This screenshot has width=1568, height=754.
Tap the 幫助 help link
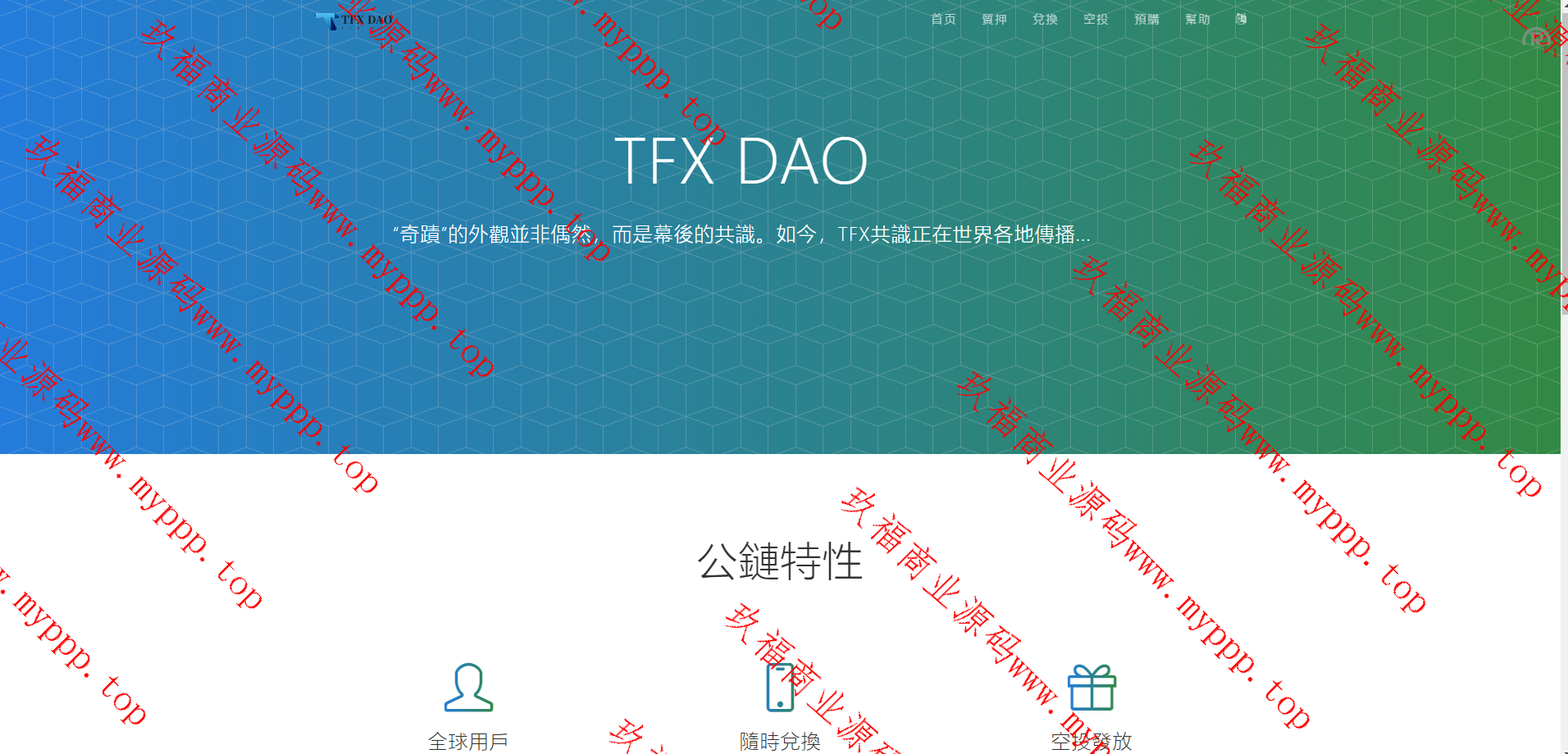[x=1197, y=19]
